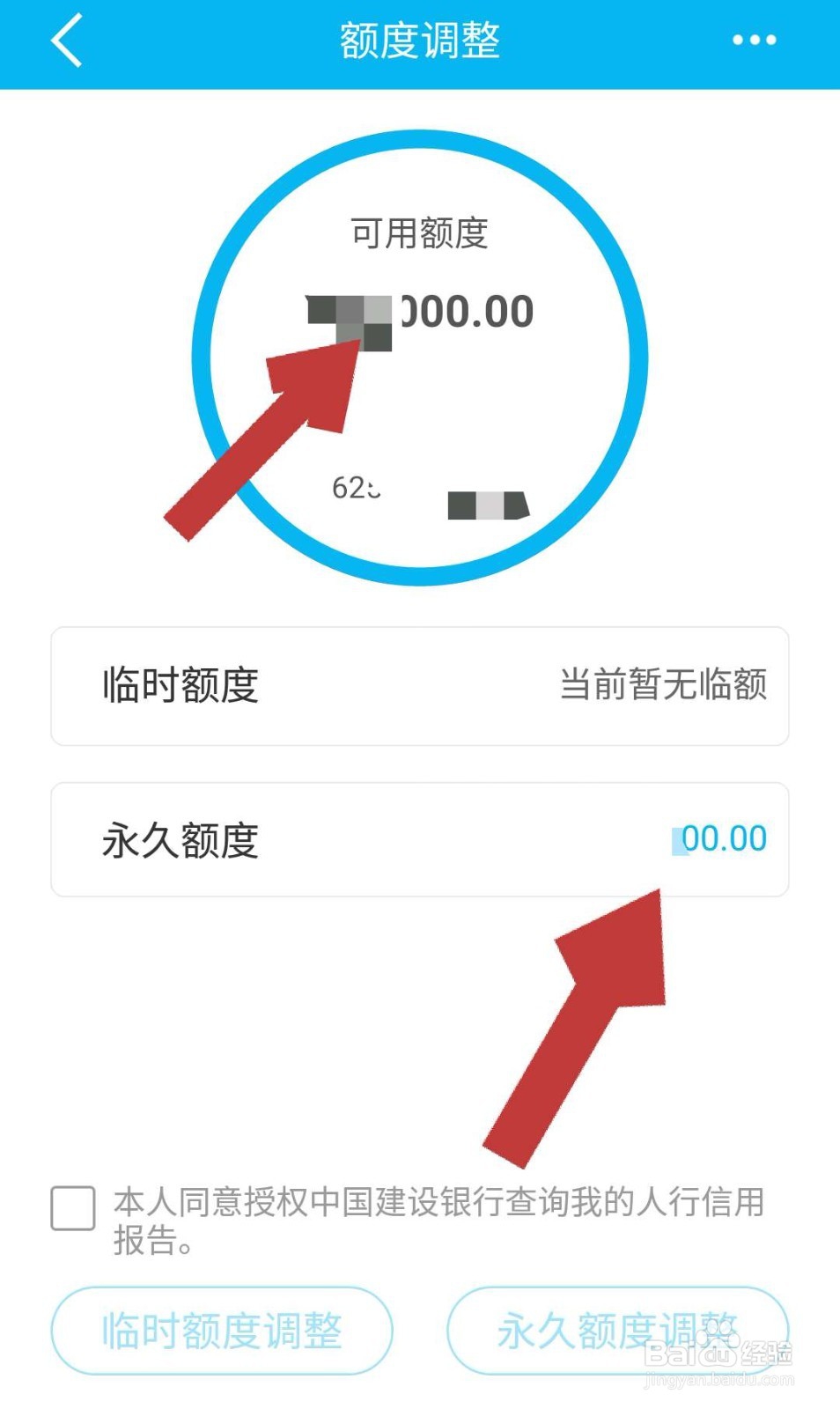Tap the back chevron in the header
Viewport: 840px width, 1409px height.
coord(66,40)
